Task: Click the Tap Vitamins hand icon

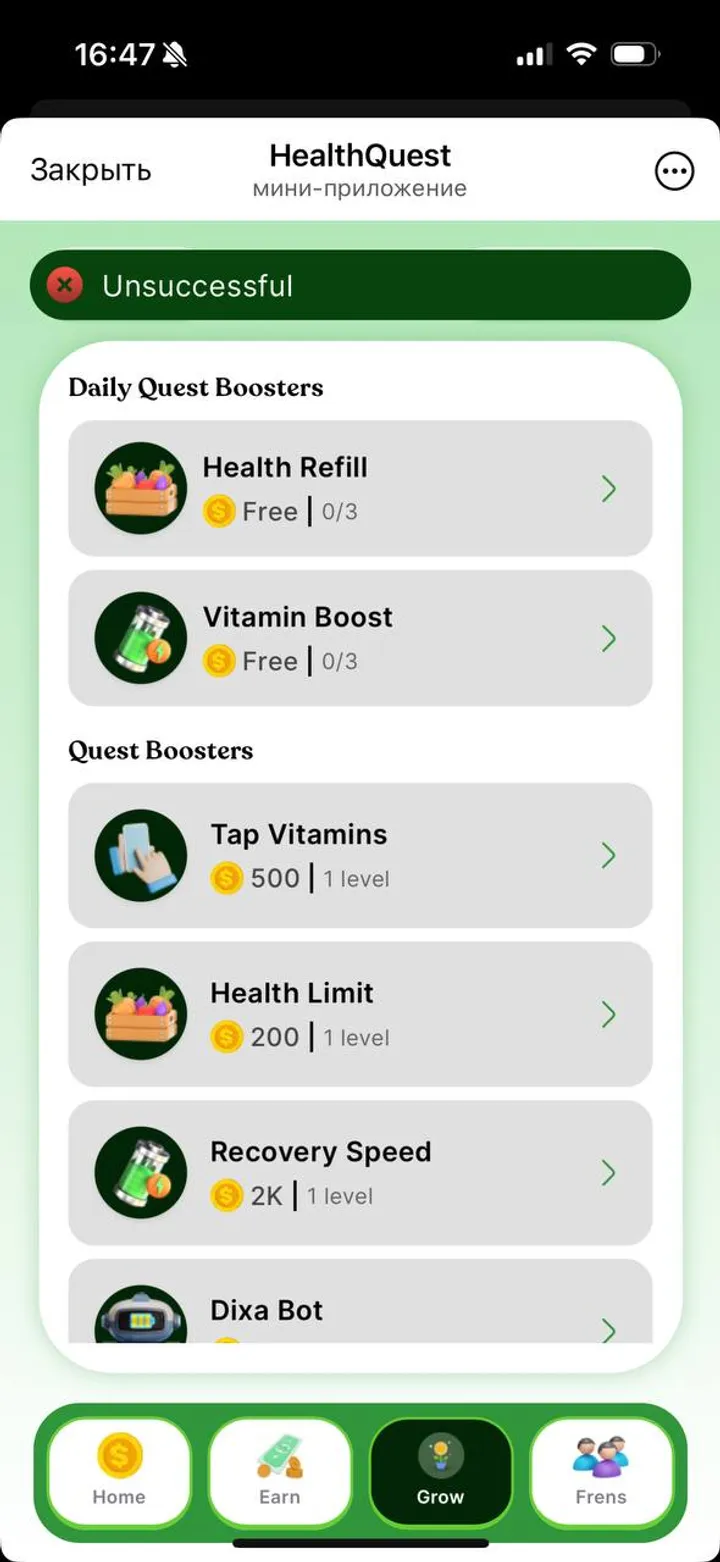Action: pos(140,855)
